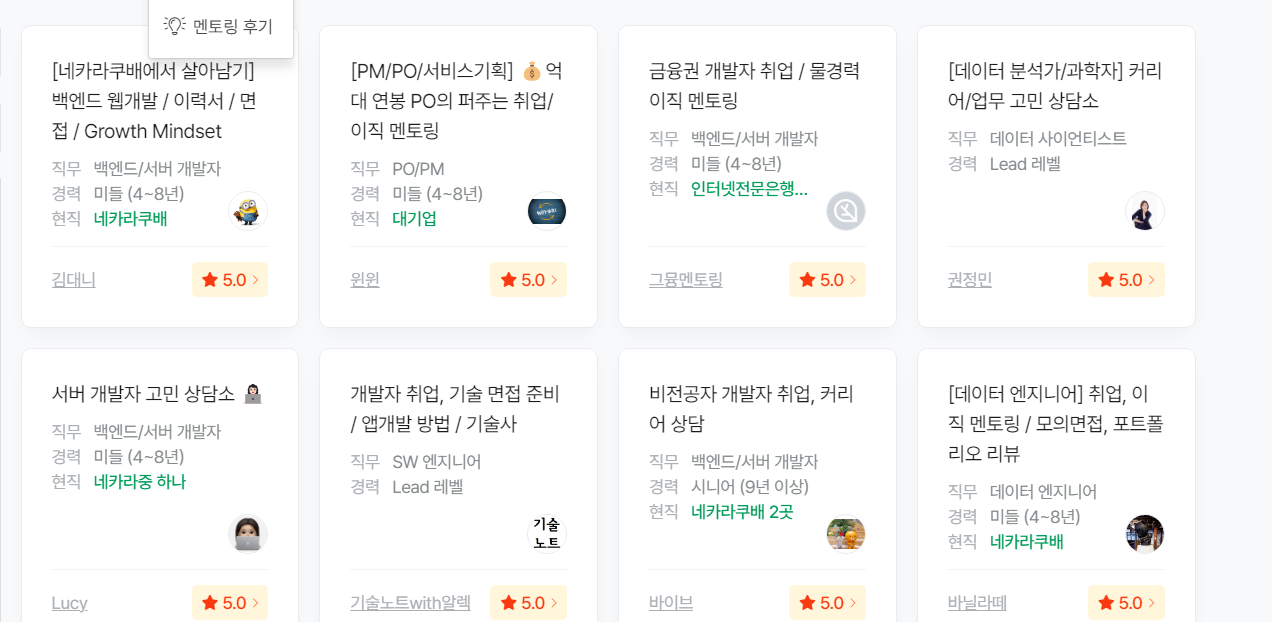
Task: Visit mentor 권정민's profile link
Action: 970,280
